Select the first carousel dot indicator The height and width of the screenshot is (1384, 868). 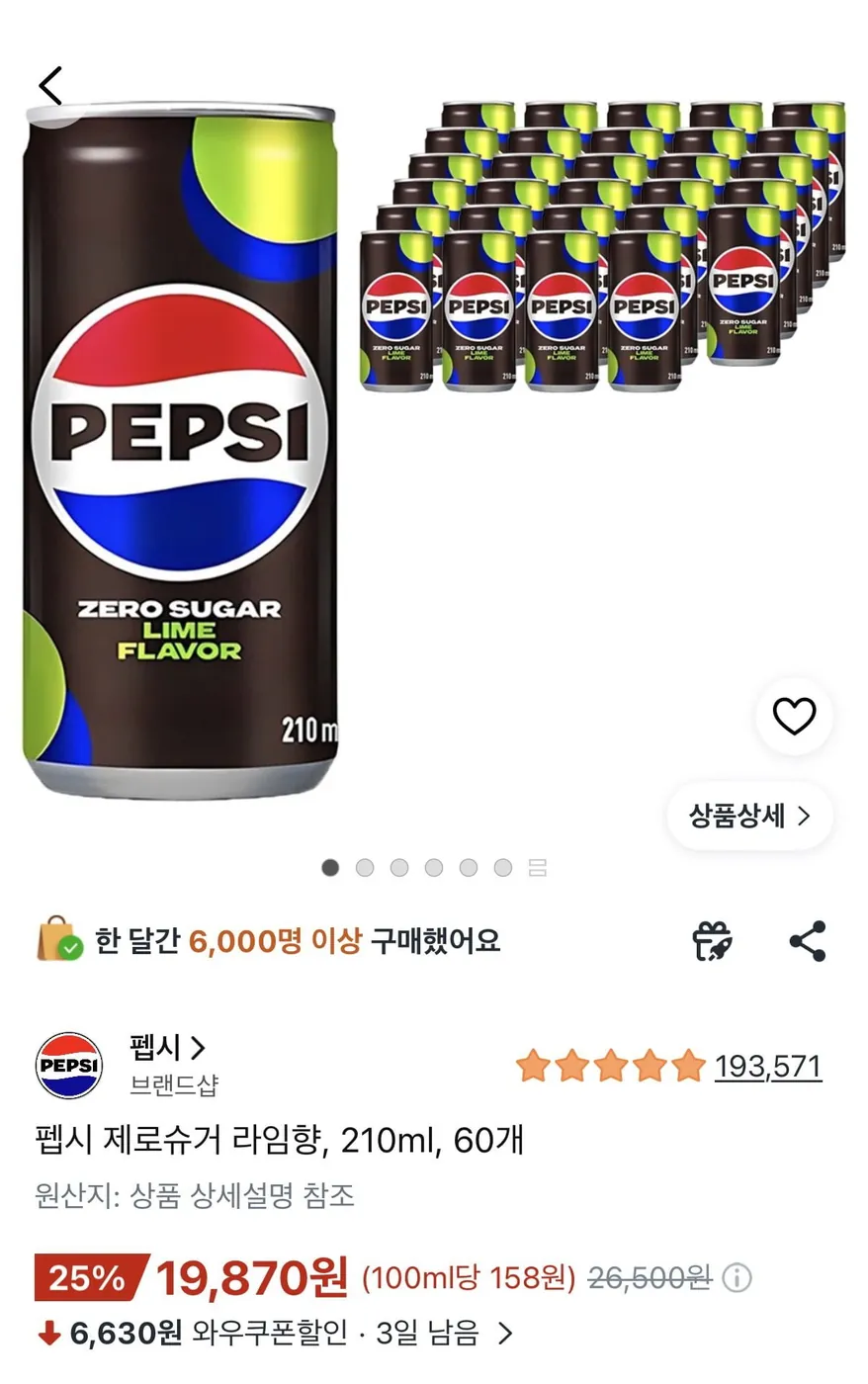click(328, 867)
